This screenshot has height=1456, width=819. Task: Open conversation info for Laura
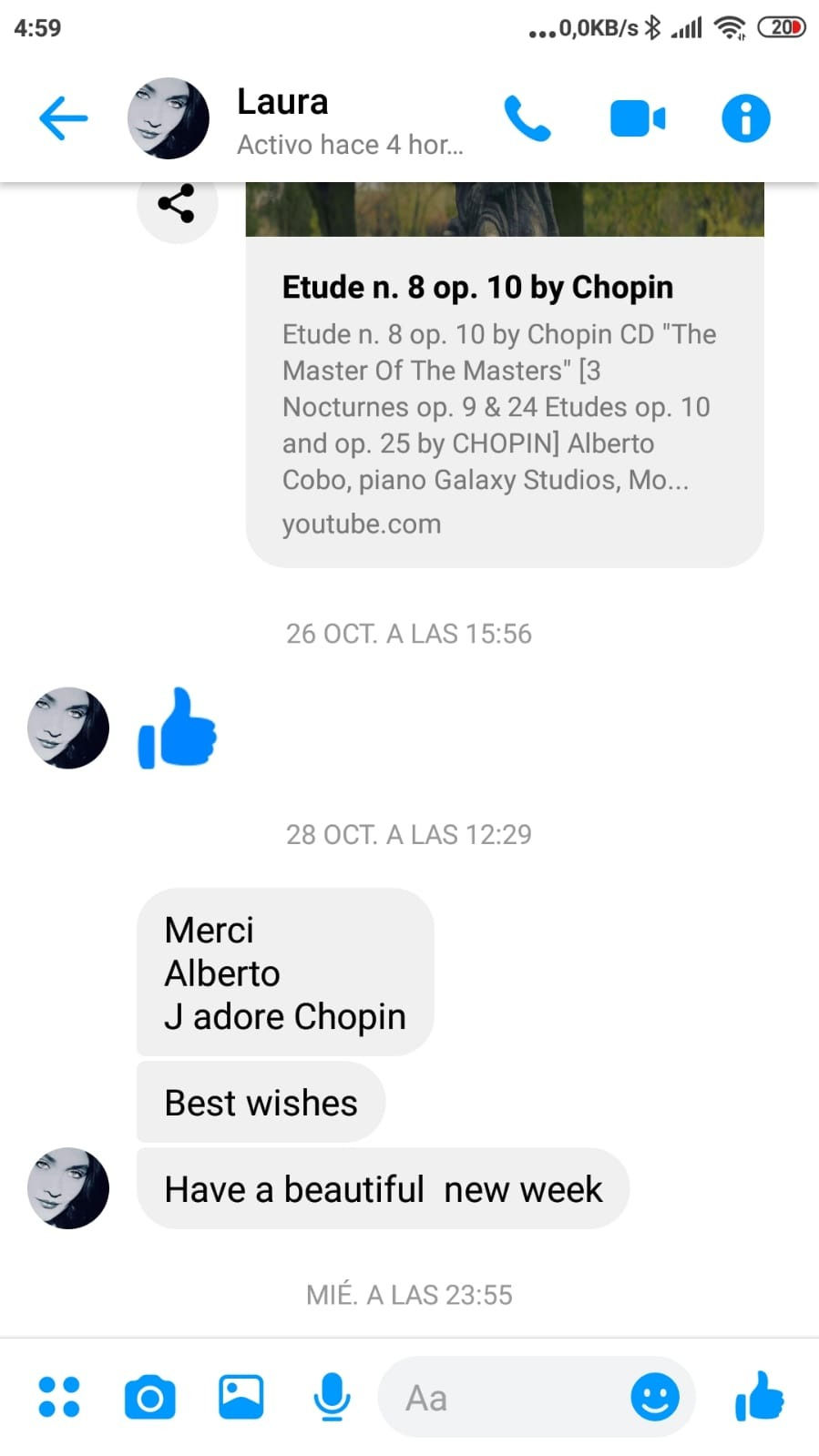[745, 118]
